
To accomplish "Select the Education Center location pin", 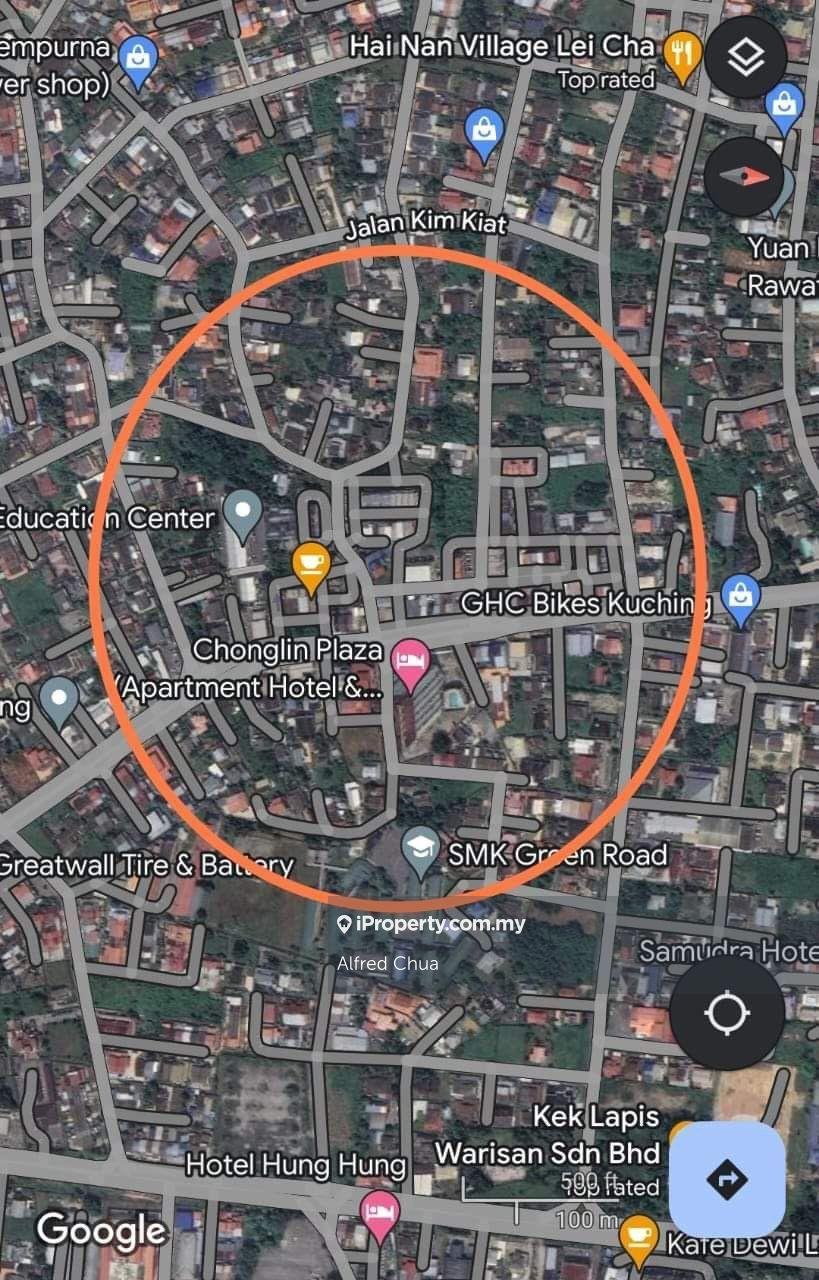I will point(242,514).
